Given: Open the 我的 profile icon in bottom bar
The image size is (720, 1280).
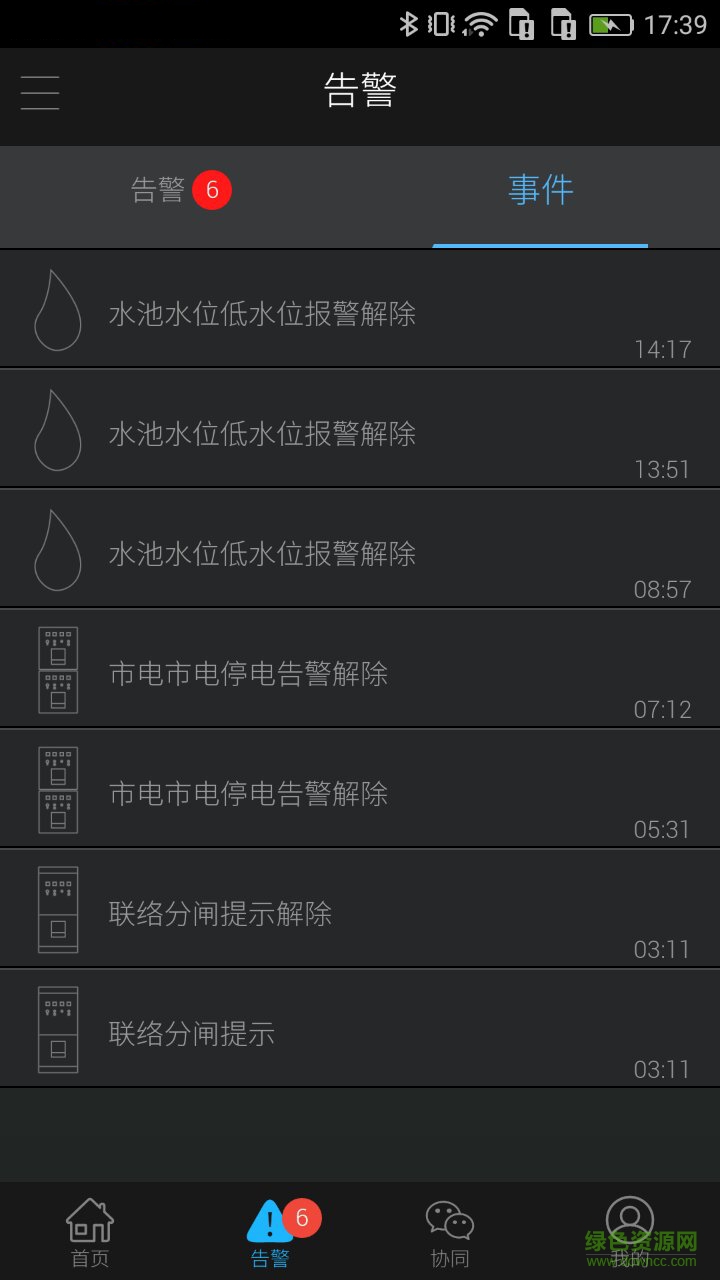Looking at the screenshot, I should pos(629,1220).
